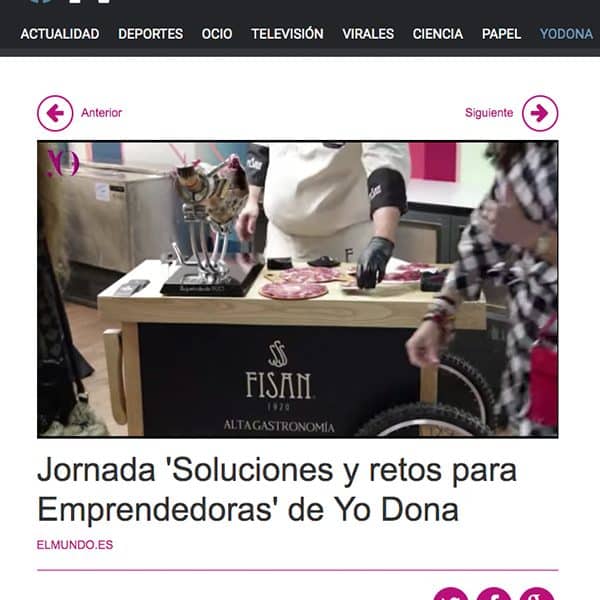600x600 pixels.
Task: Open the Ciencia section
Action: 438,34
